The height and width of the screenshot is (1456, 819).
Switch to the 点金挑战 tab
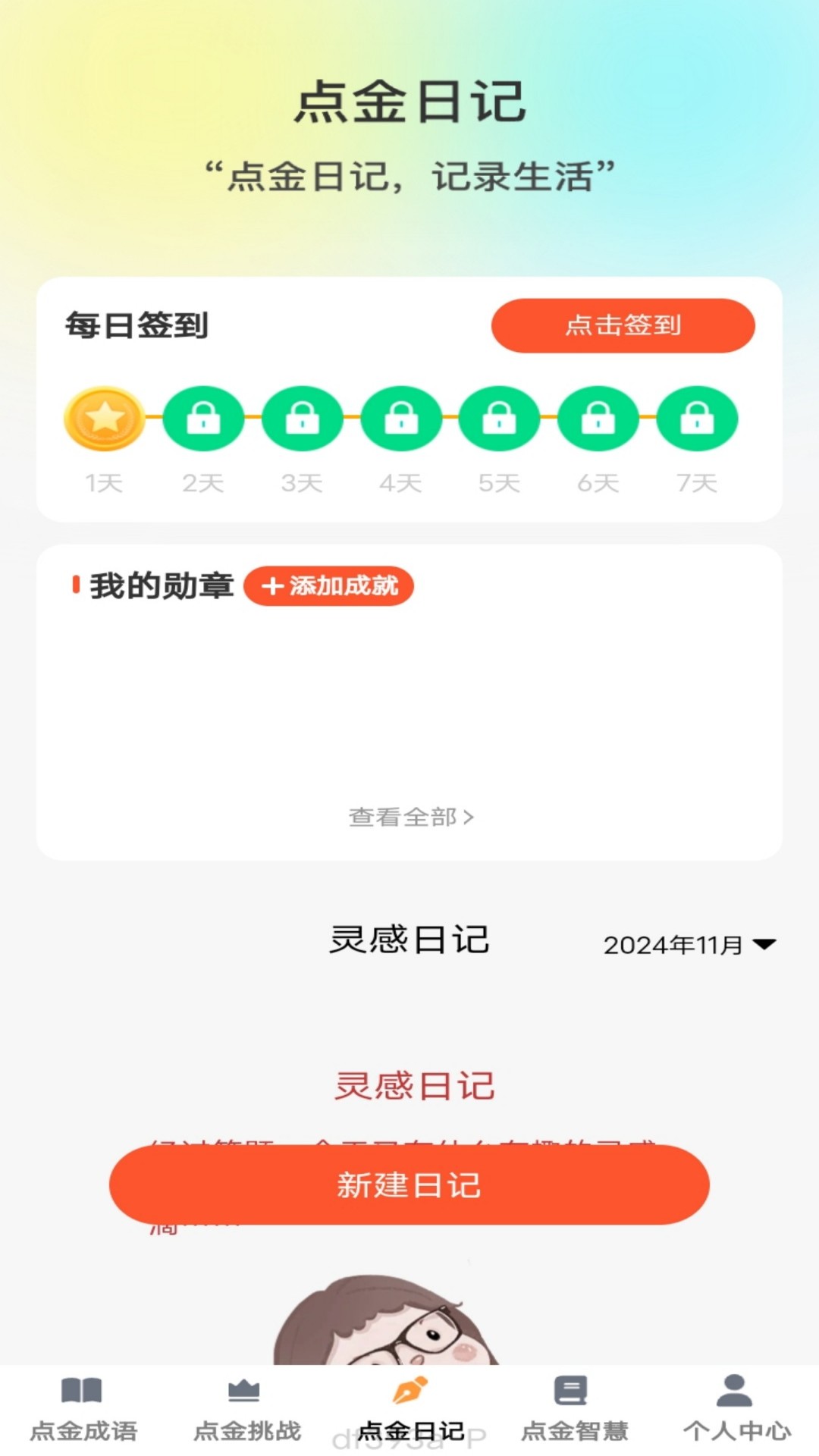click(x=246, y=1410)
